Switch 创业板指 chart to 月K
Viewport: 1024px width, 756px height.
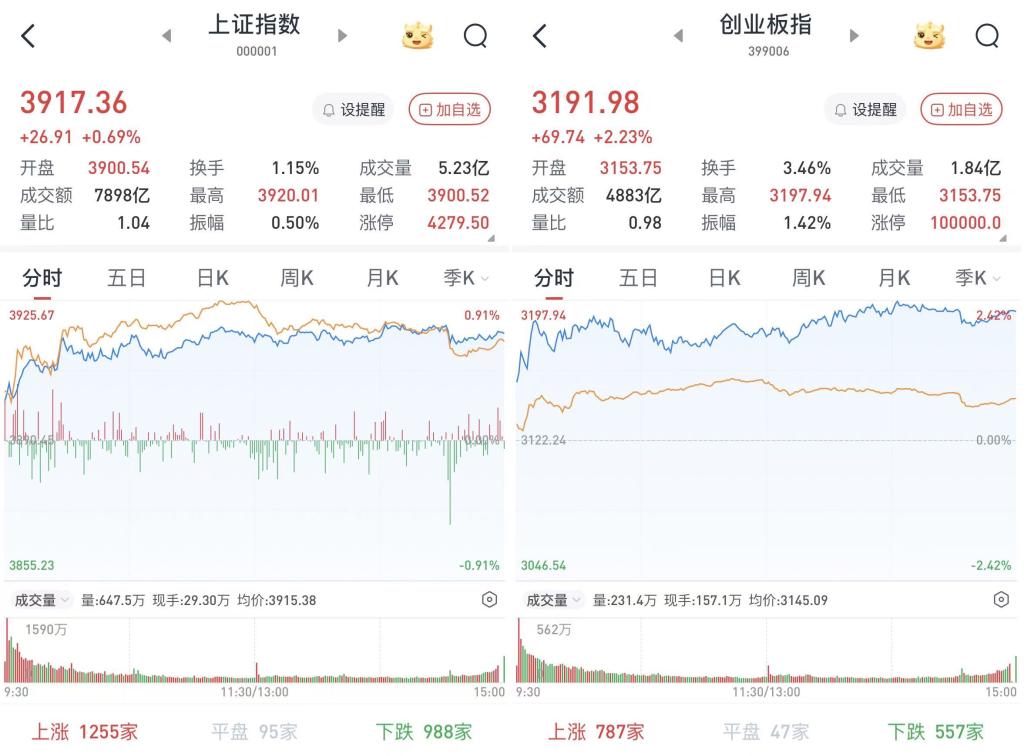pyautogui.click(x=893, y=278)
